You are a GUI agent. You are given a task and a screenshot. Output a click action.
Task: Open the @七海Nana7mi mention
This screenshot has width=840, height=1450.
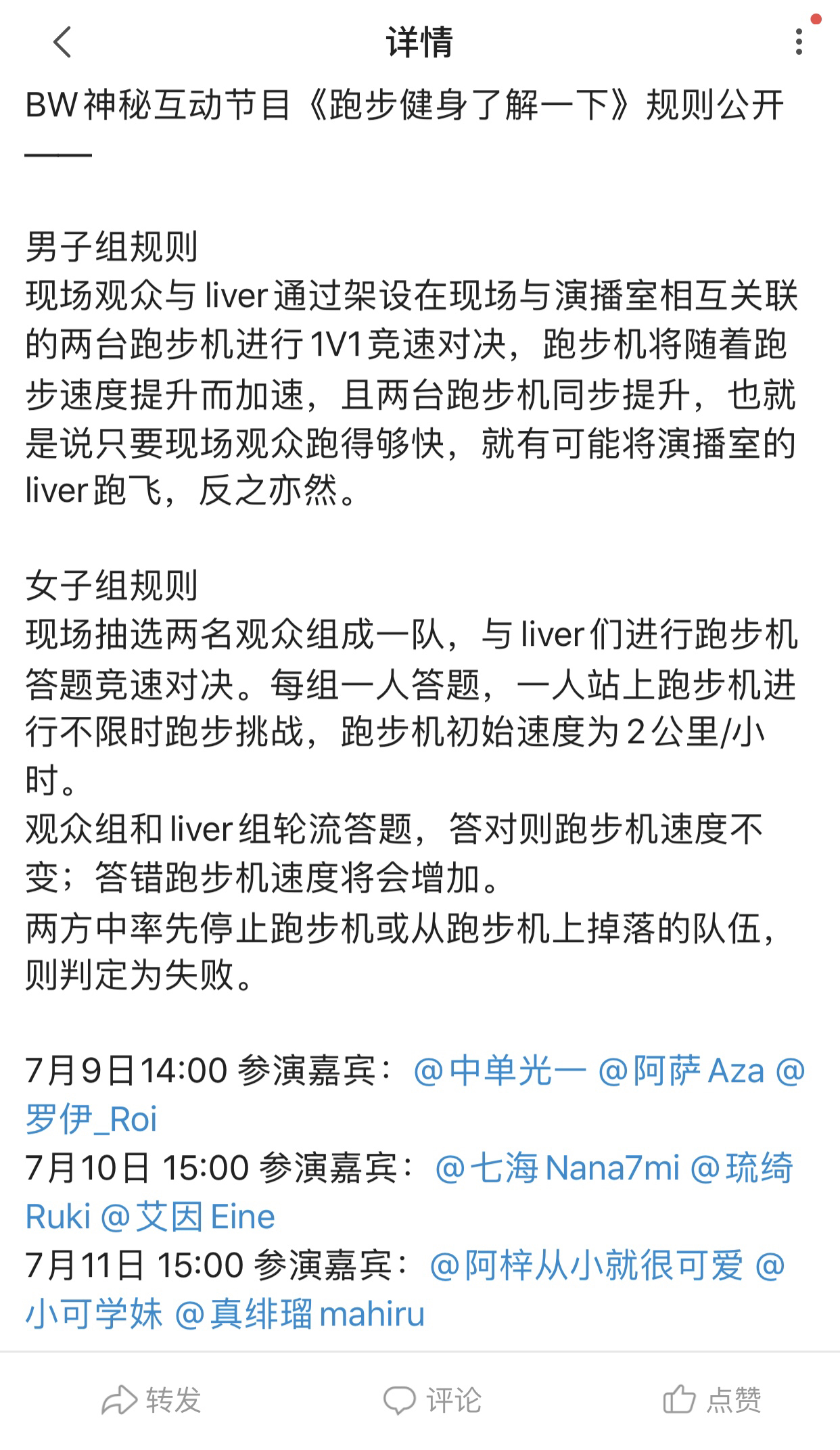click(x=557, y=1168)
